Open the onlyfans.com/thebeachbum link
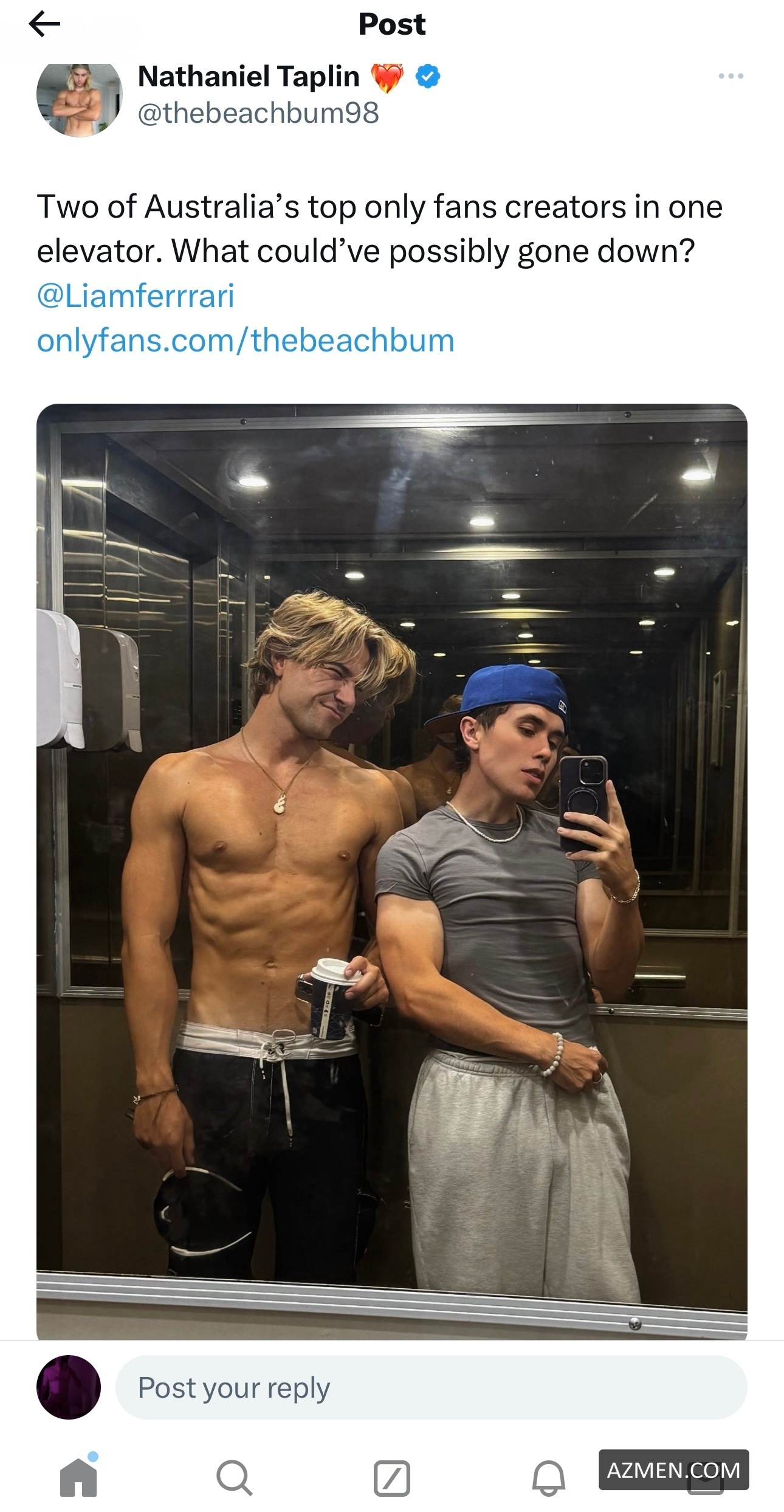784x1512 pixels. click(246, 340)
